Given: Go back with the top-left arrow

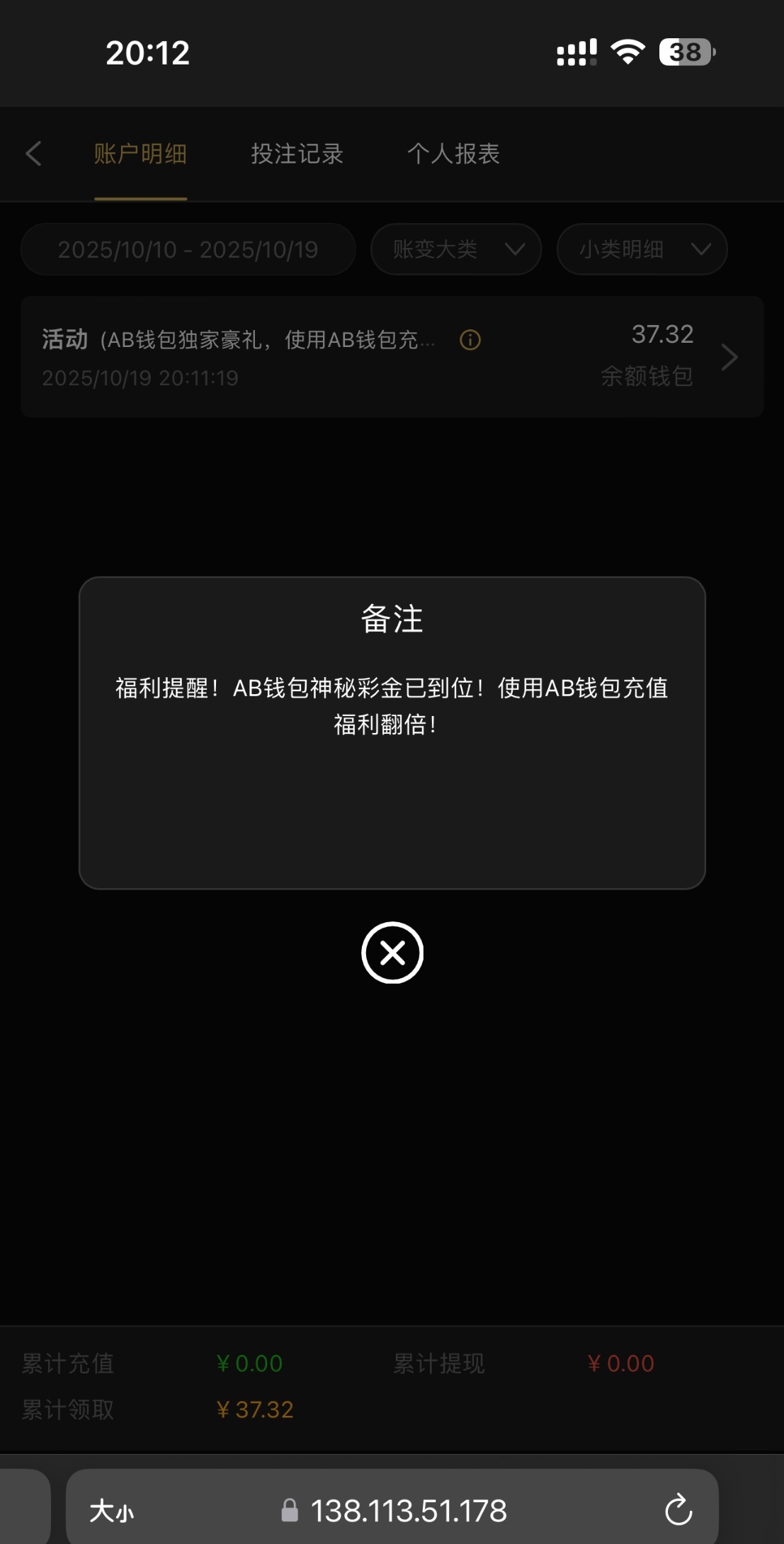Looking at the screenshot, I should point(33,154).
